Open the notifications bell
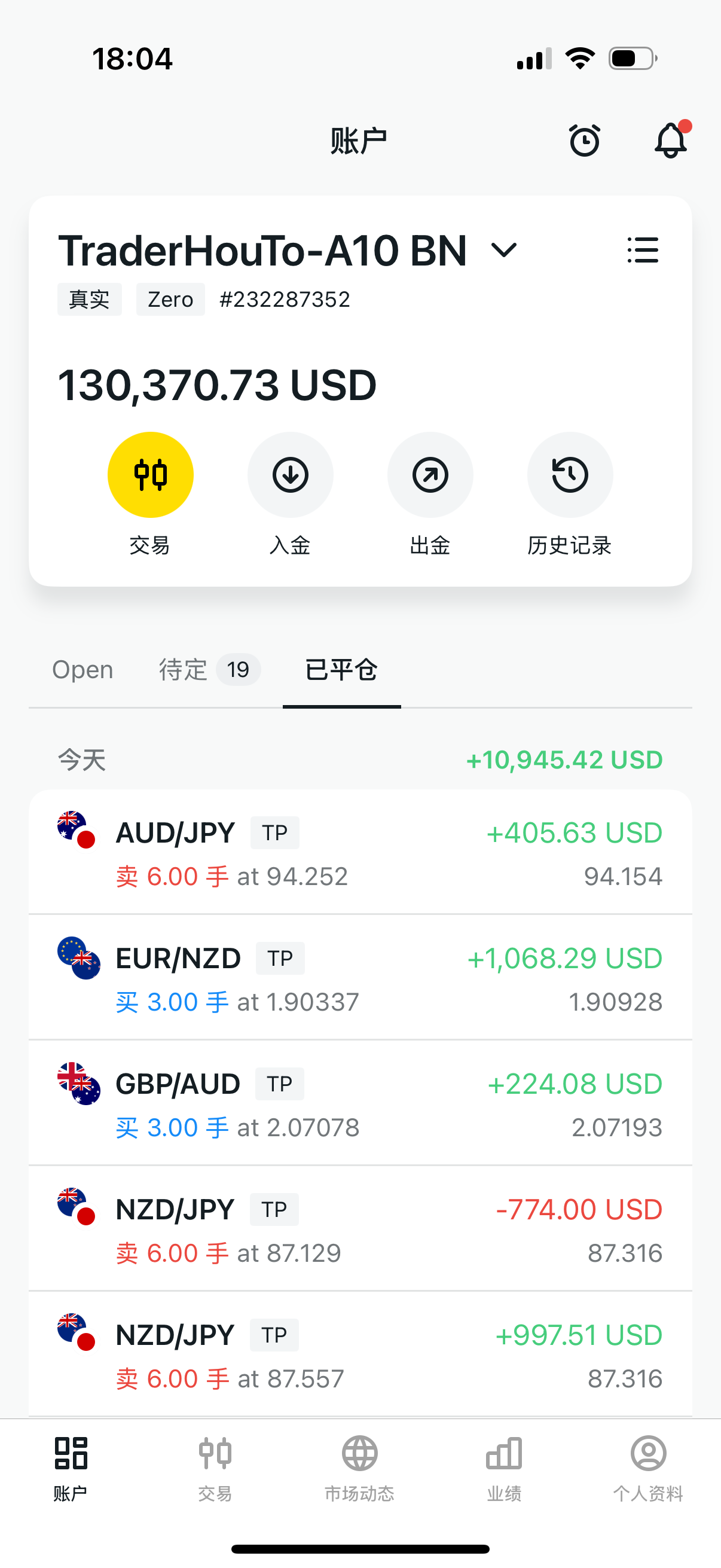The image size is (721, 1568). coord(672,139)
